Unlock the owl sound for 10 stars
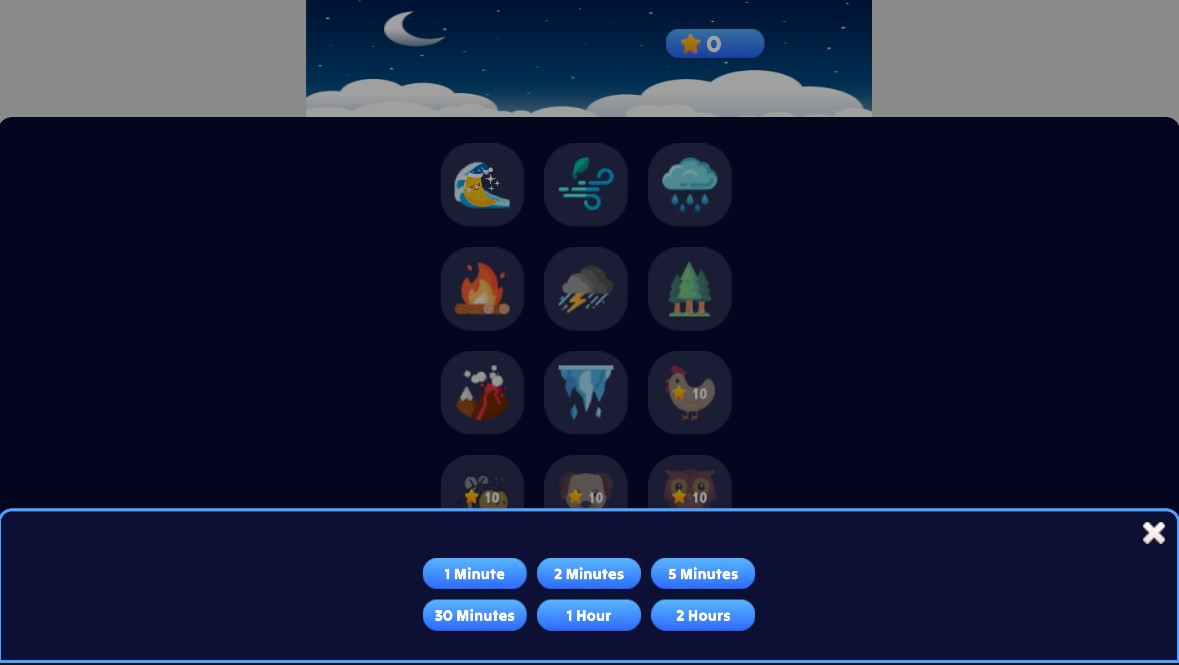Viewport: 1179px width, 665px height. [690, 487]
